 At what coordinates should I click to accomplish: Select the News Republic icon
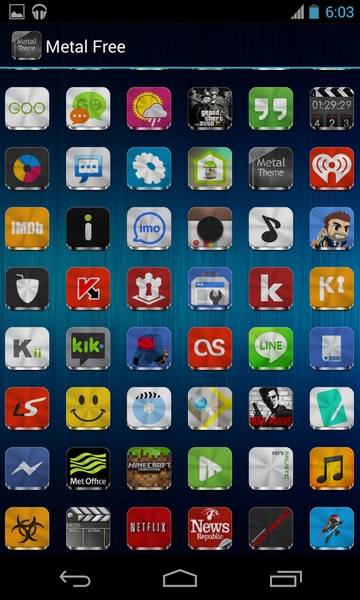(210, 528)
